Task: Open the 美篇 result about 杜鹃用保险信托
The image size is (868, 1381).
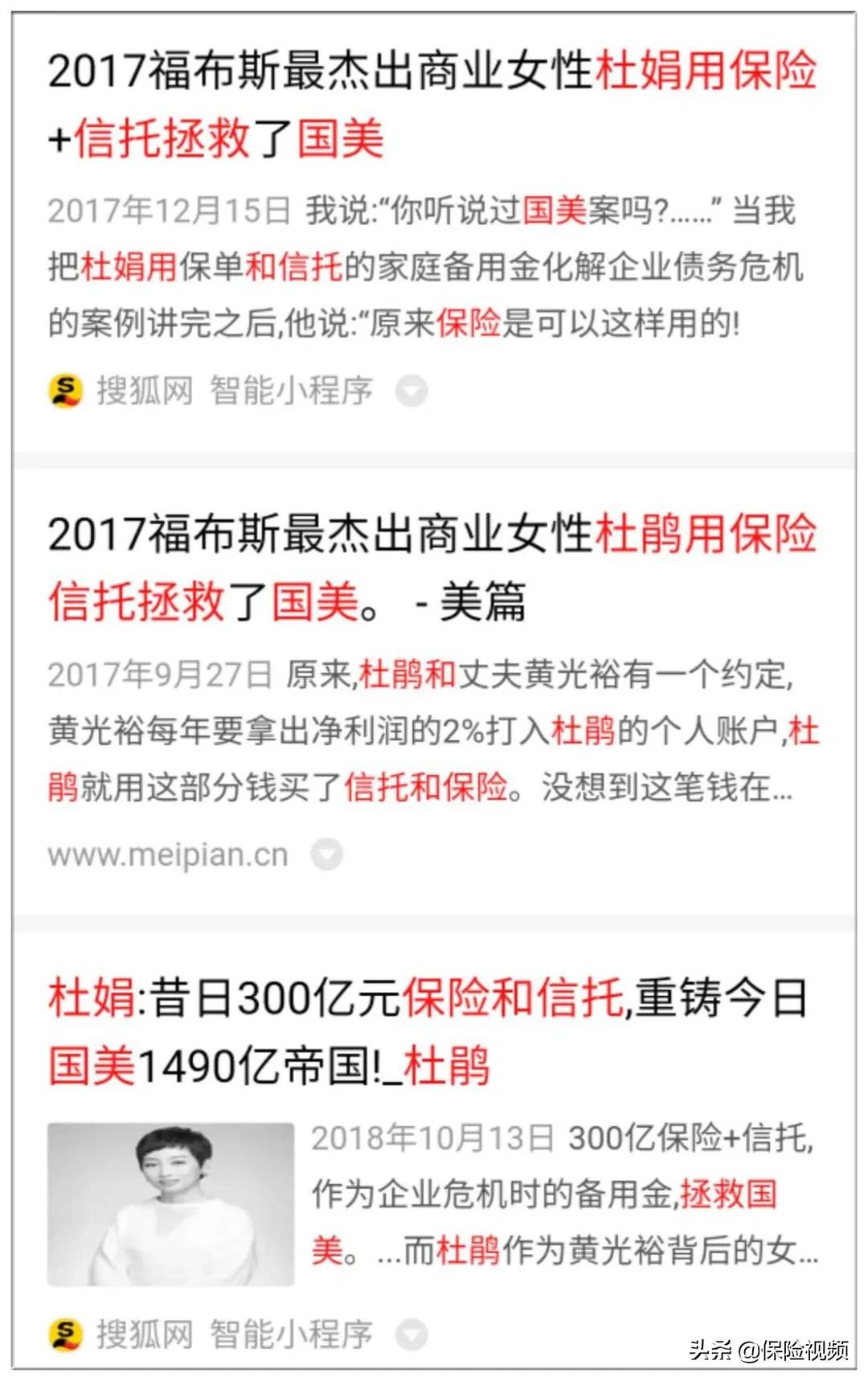Action: (432, 568)
